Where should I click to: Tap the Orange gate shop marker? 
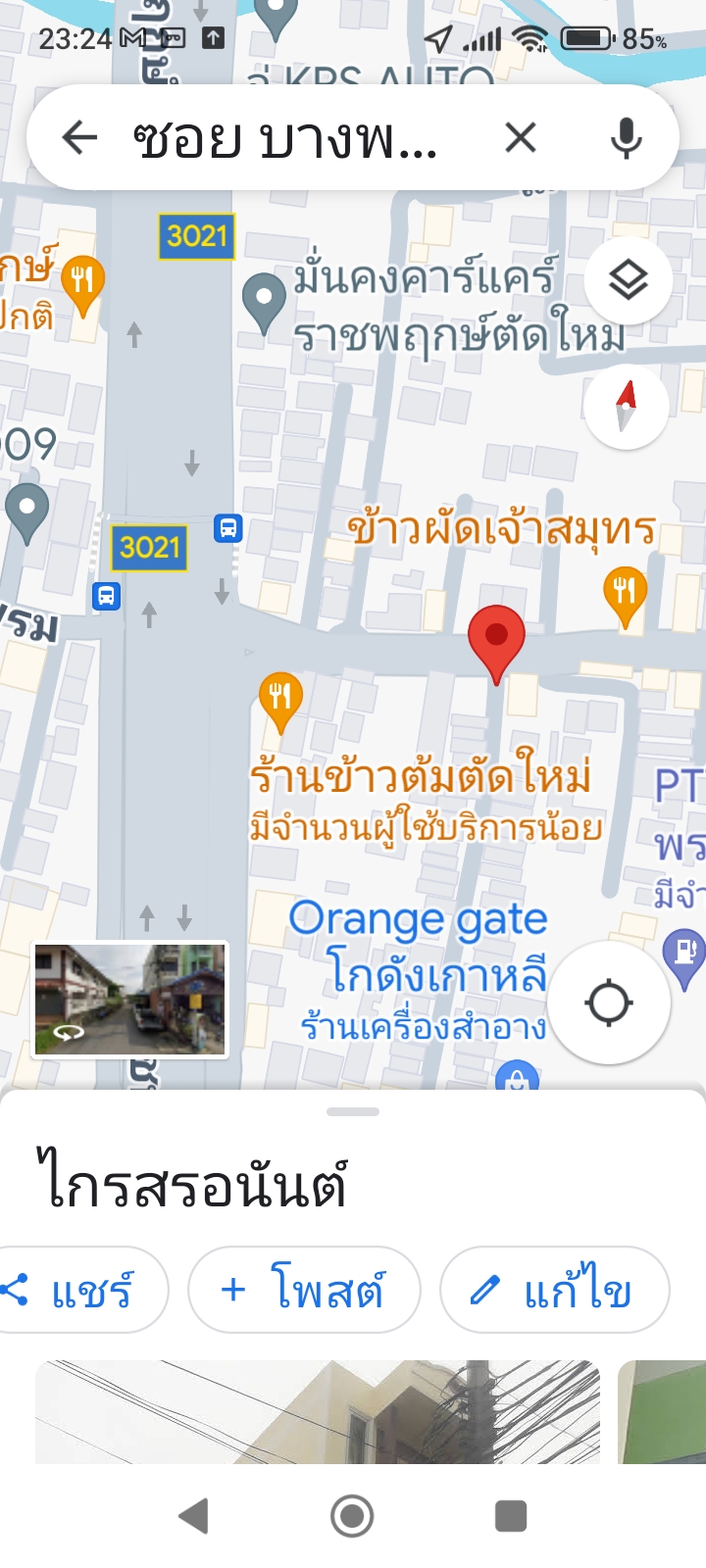[518, 1078]
